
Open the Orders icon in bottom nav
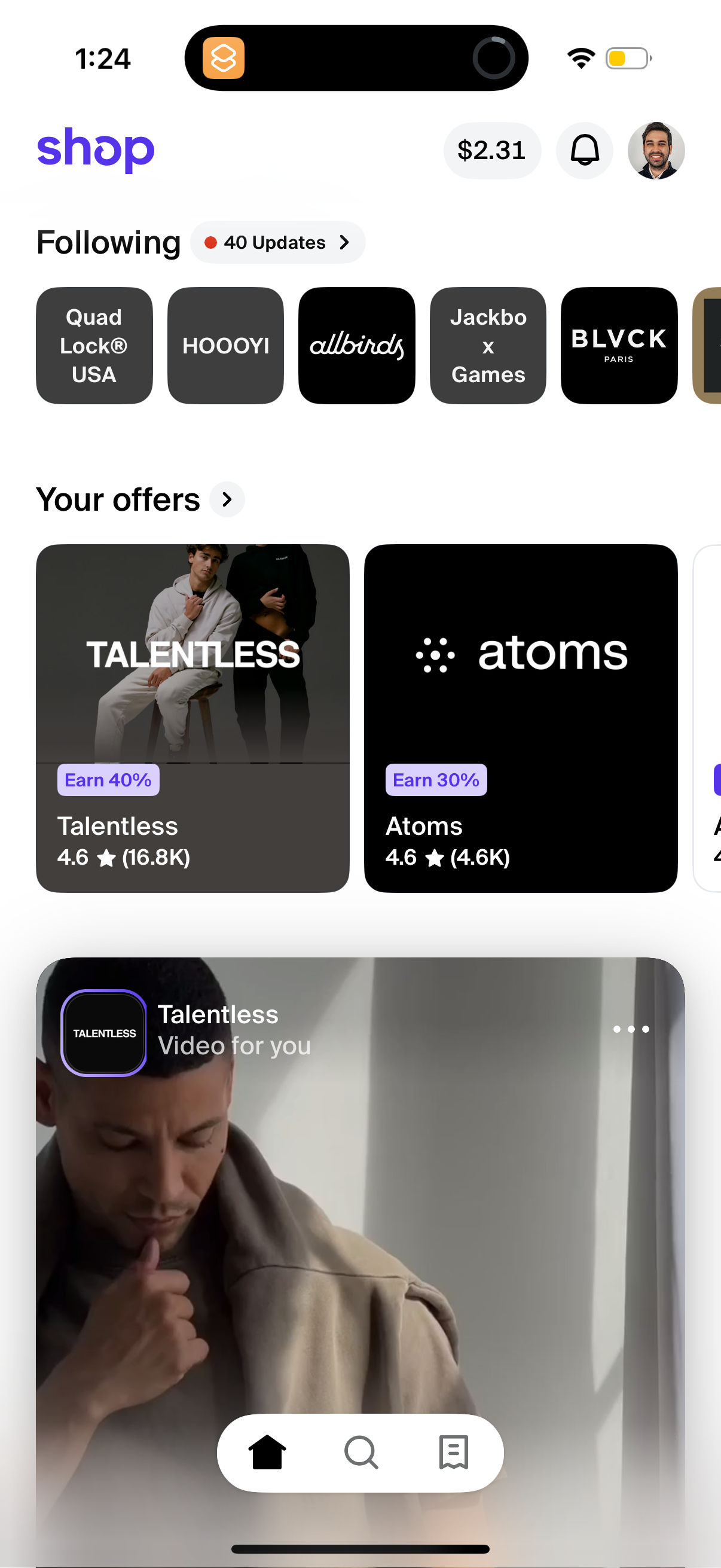pyautogui.click(x=453, y=1453)
